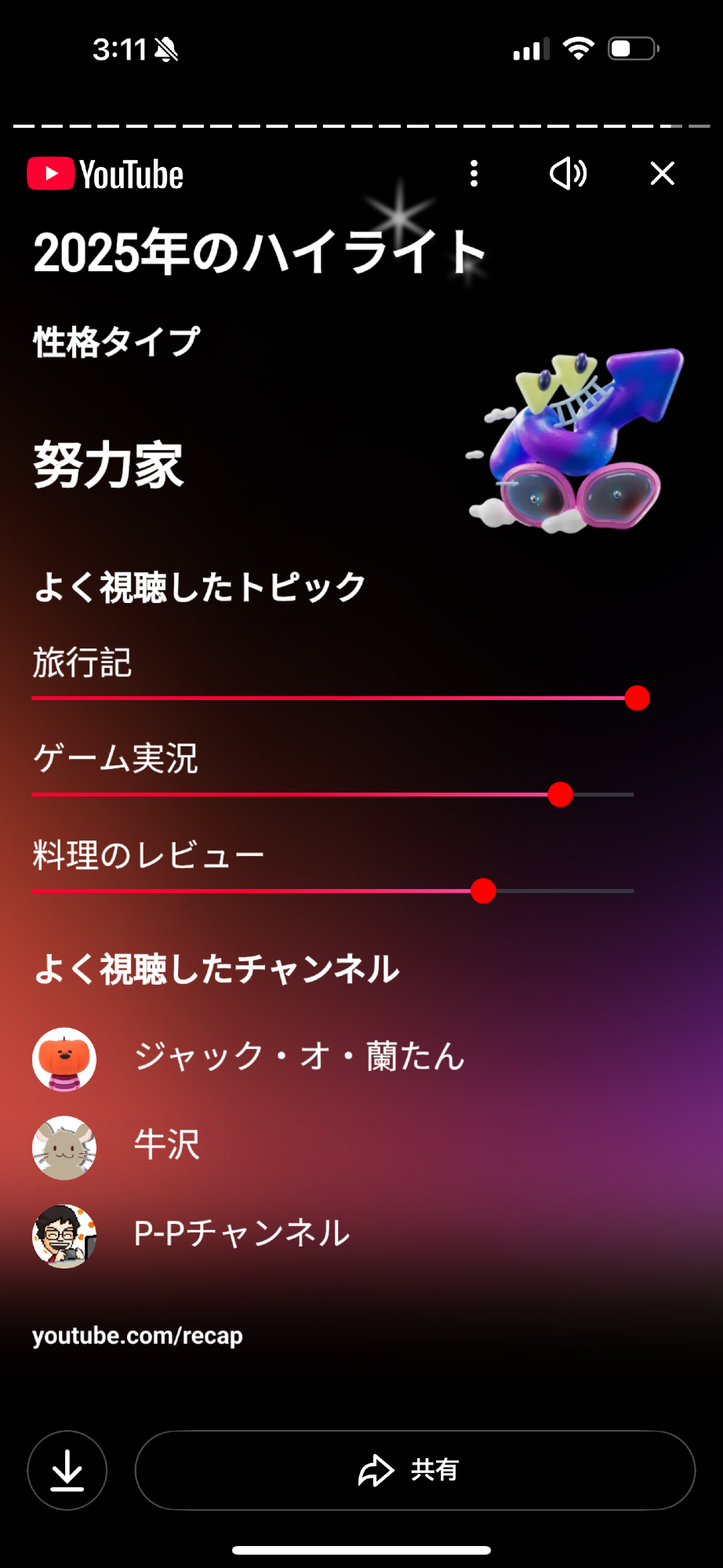Image resolution: width=723 pixels, height=1568 pixels.
Task: Tap the 共有 share button
Action: click(415, 1470)
